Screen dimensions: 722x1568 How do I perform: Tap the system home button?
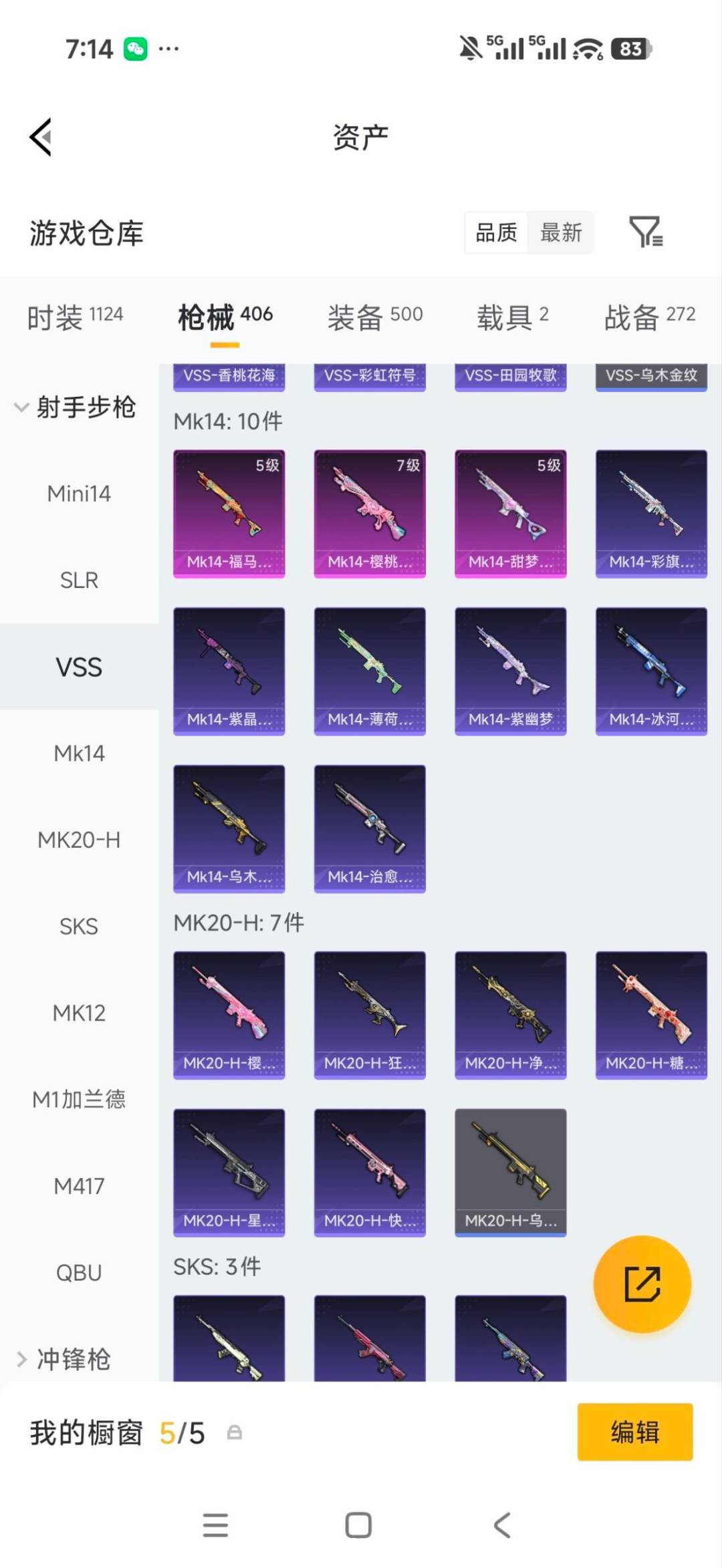click(x=358, y=1525)
